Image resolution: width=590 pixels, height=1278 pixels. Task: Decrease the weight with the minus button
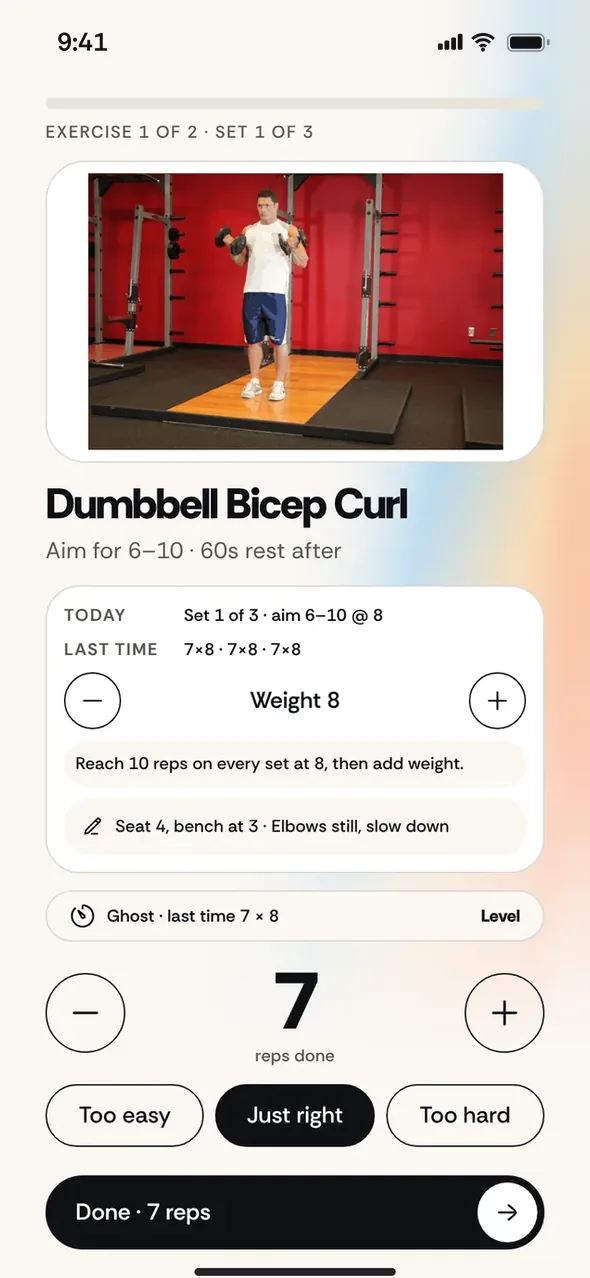pyautogui.click(x=93, y=700)
